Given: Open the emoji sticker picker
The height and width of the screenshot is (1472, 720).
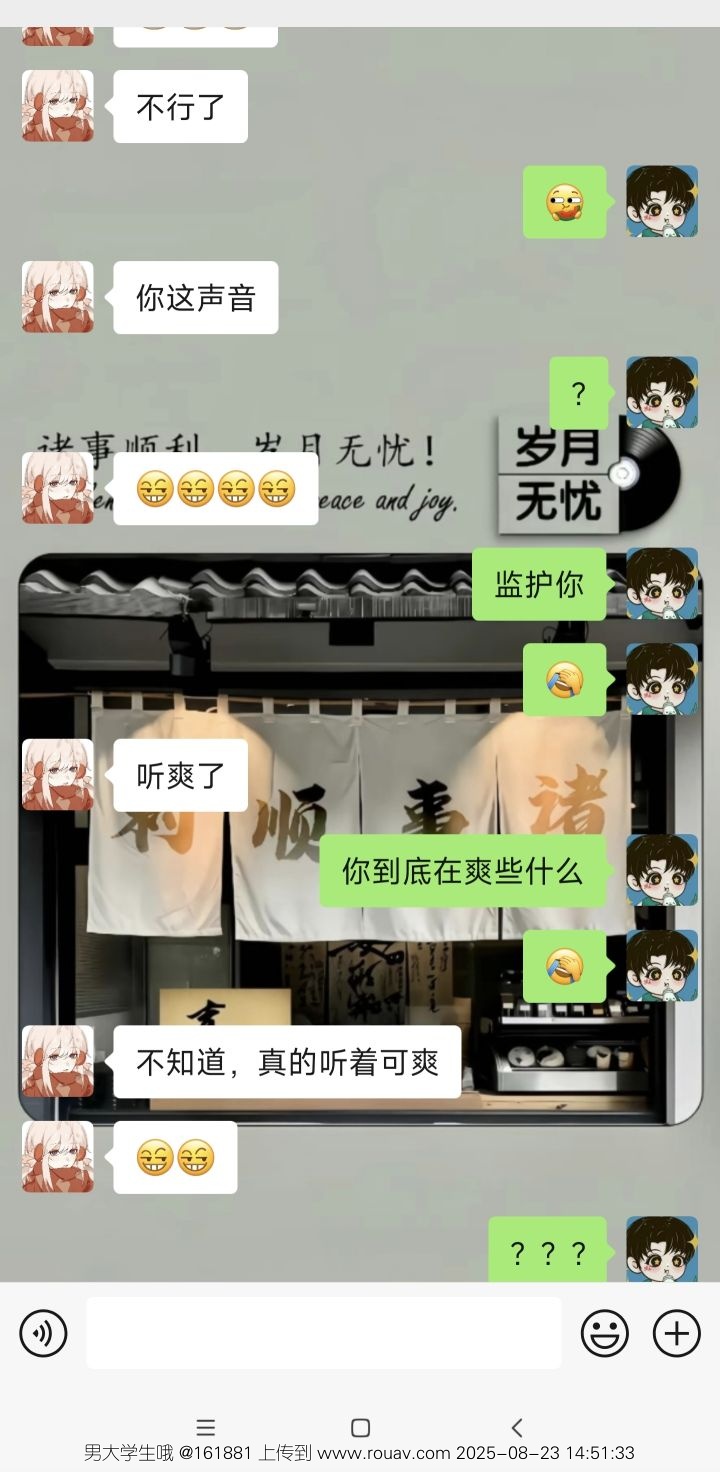Looking at the screenshot, I should click(x=605, y=1333).
